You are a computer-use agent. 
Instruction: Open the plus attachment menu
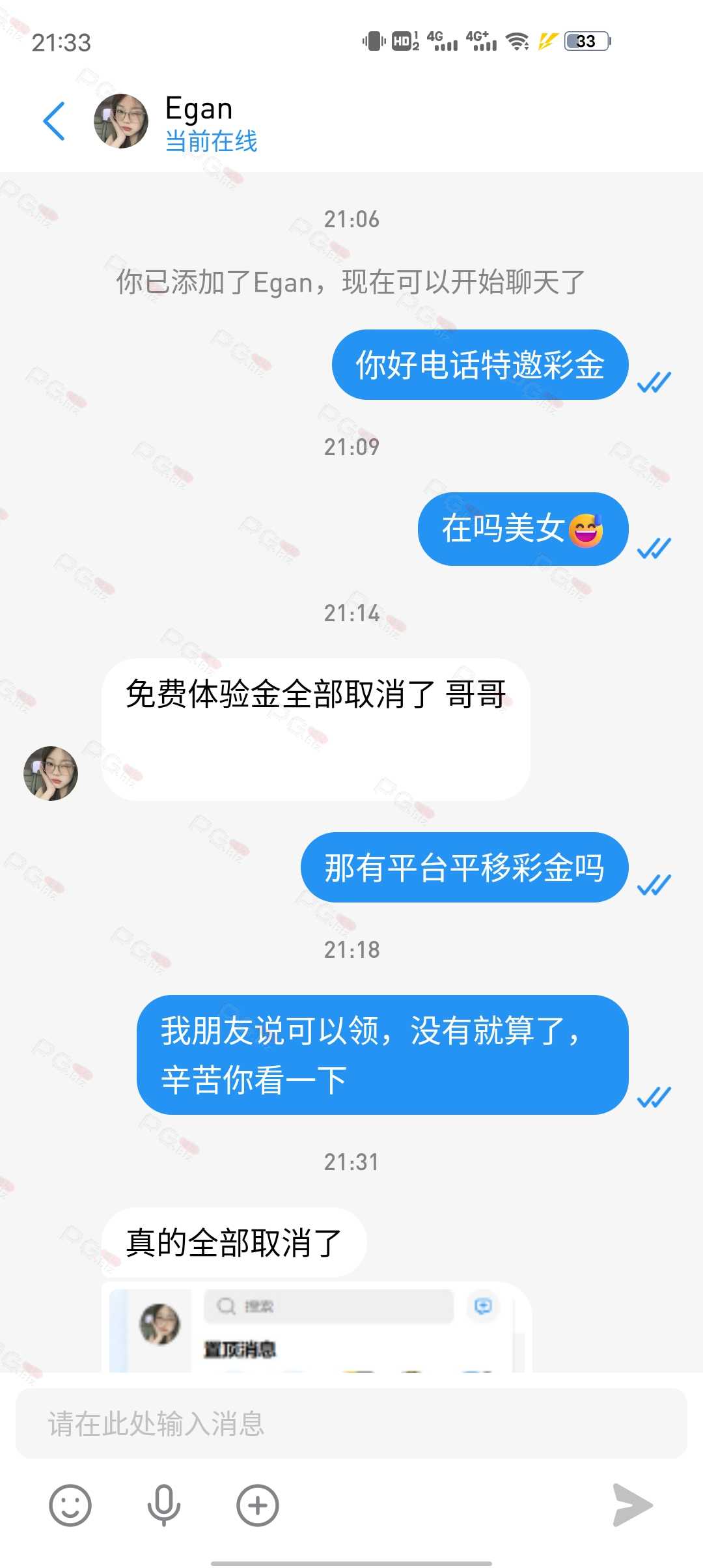click(x=258, y=1505)
